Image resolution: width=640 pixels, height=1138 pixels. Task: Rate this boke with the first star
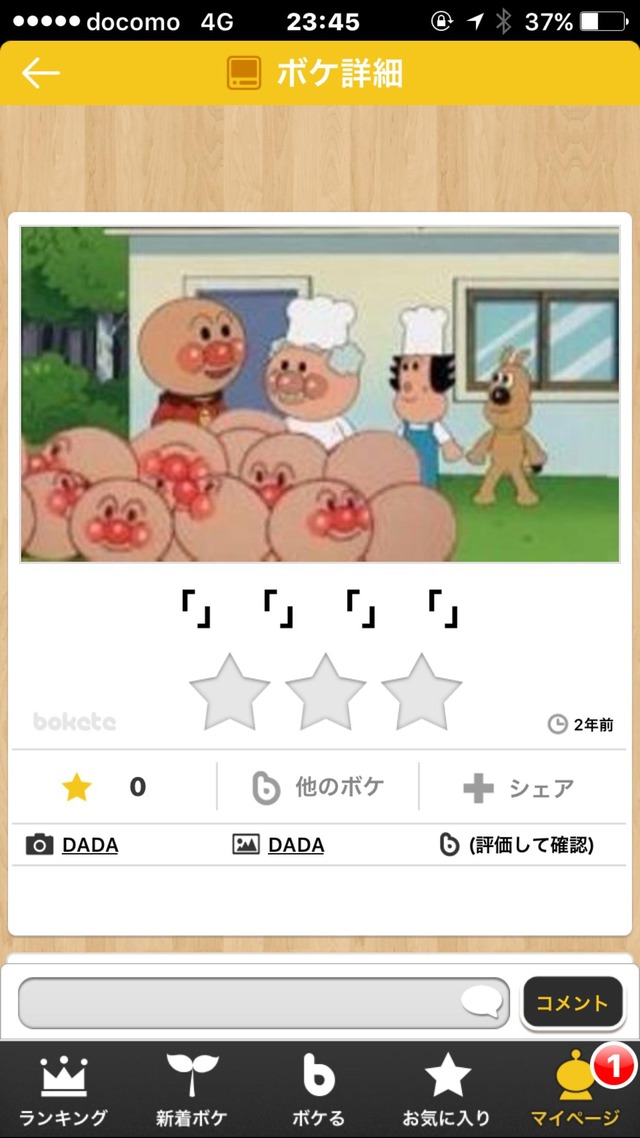pos(230,692)
